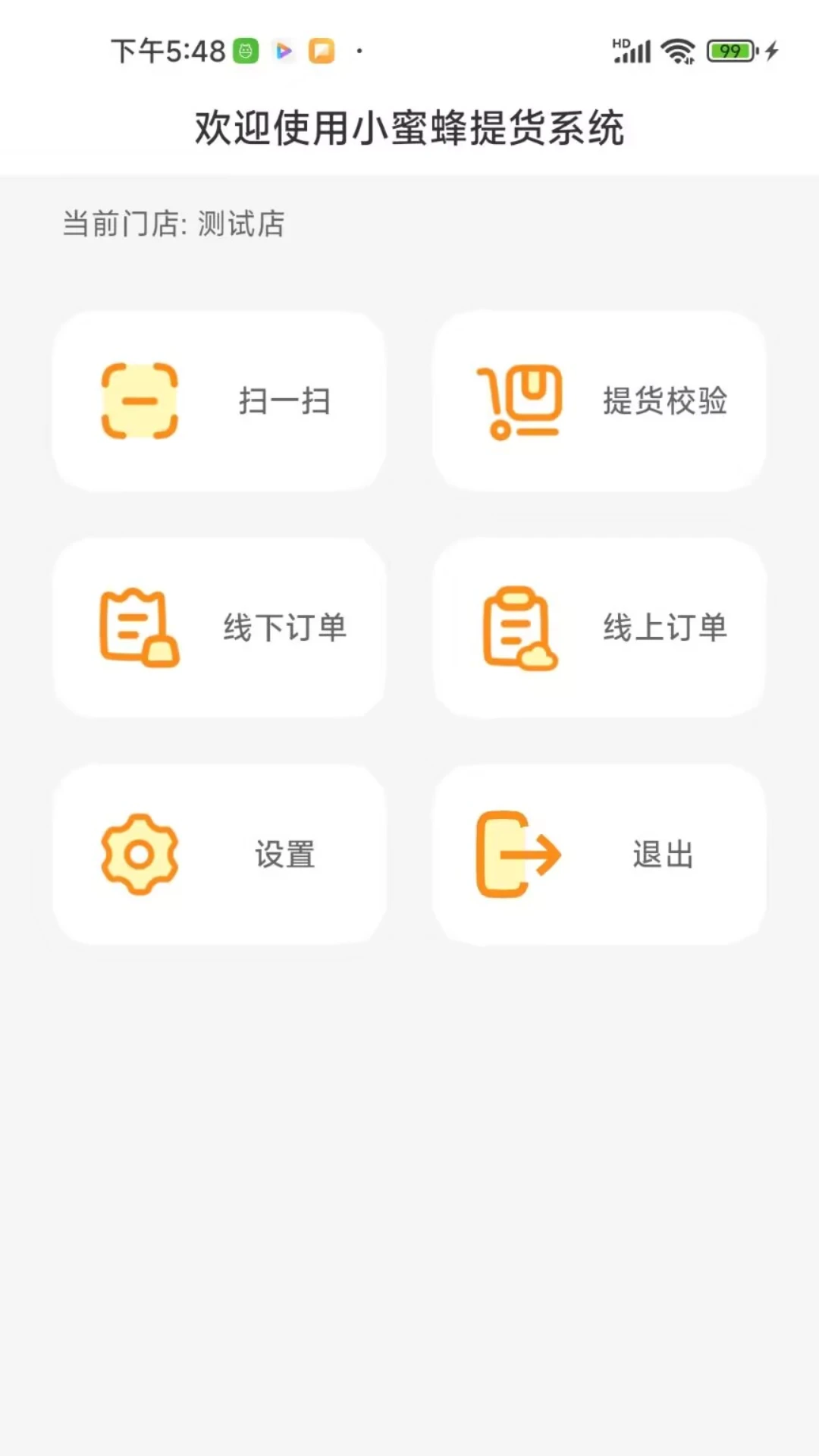Click the Play Store notification icon
Image resolution: width=819 pixels, height=1456 pixels.
284,50
